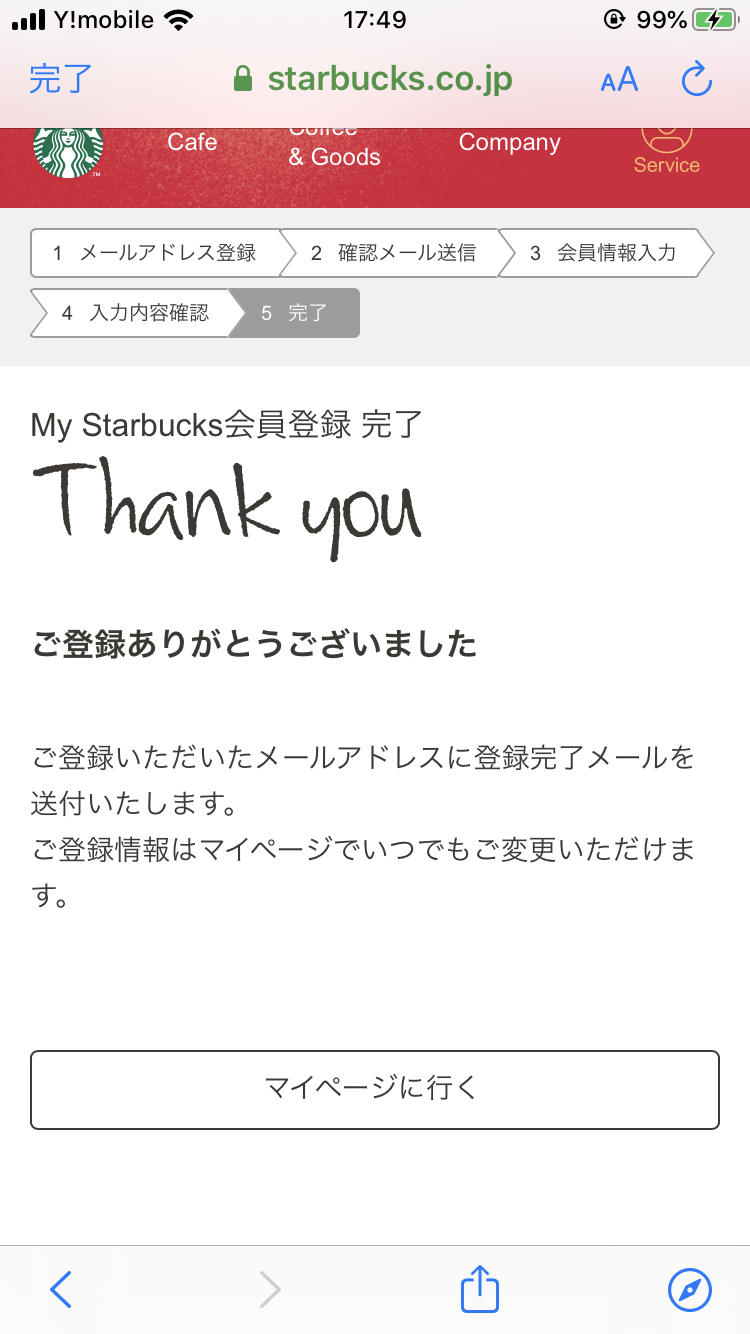The image size is (750, 1334).
Task: Tap 完了 to close the browser view
Action: click(x=60, y=79)
